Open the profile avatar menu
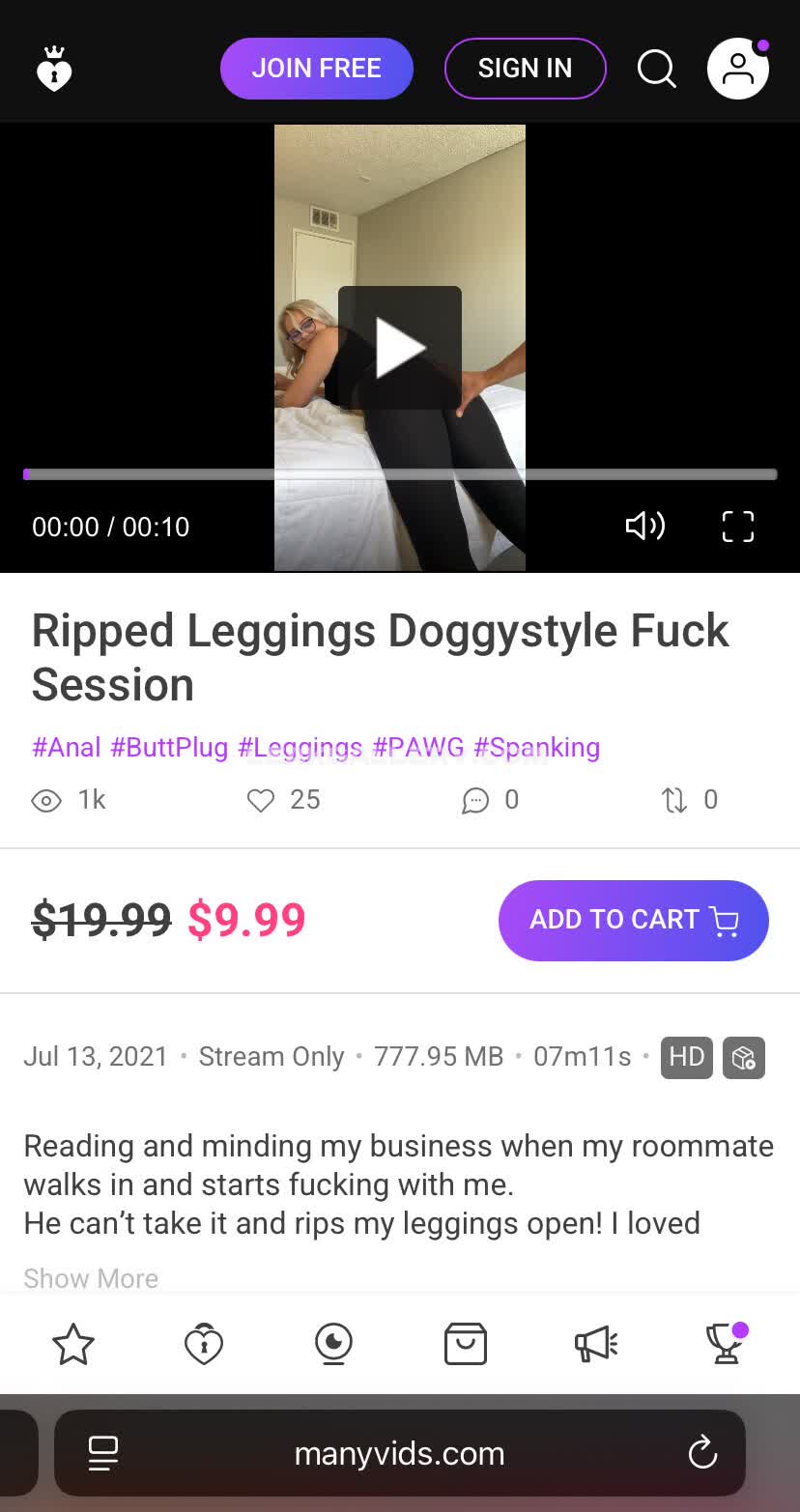The height and width of the screenshot is (1512, 800). [x=737, y=69]
